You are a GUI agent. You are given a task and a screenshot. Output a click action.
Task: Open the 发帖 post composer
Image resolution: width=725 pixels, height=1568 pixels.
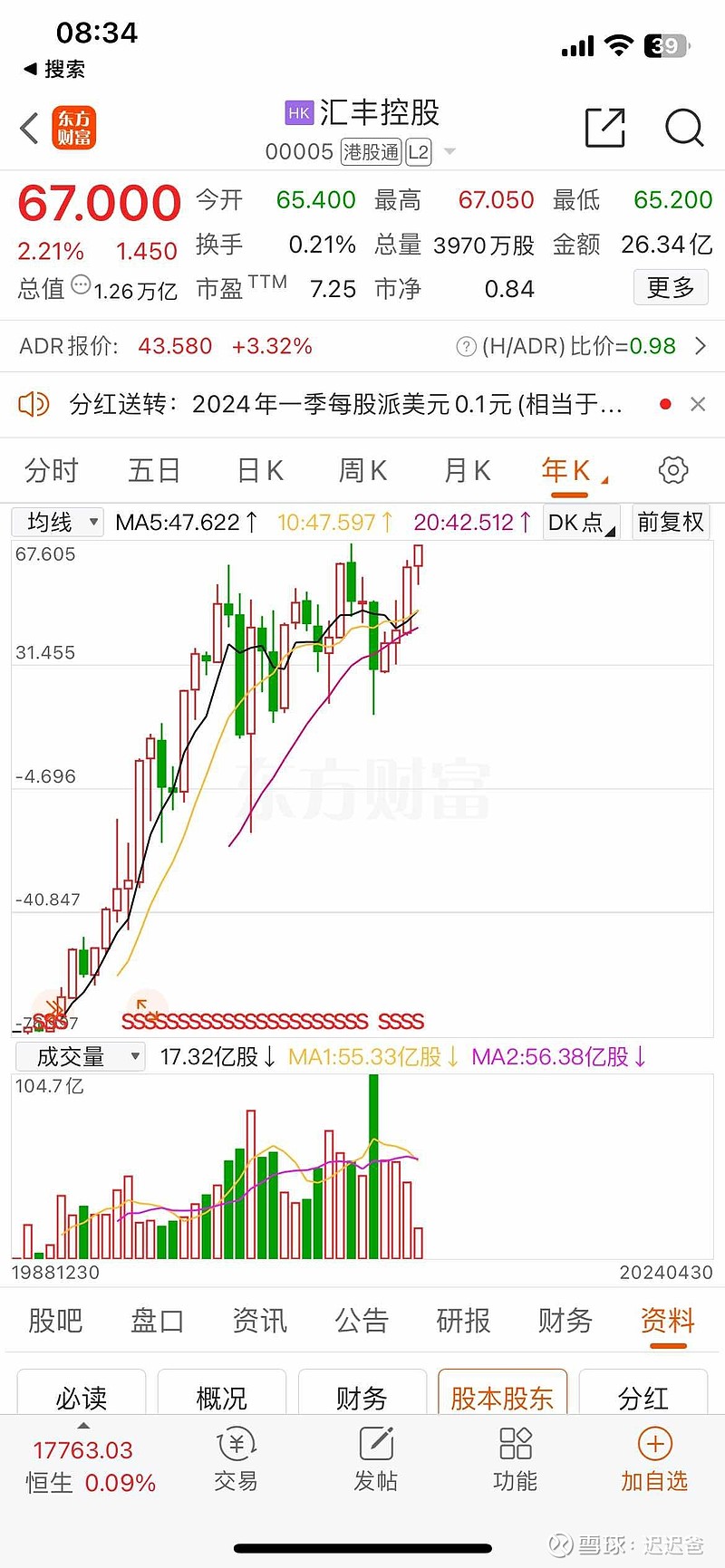(375, 1460)
